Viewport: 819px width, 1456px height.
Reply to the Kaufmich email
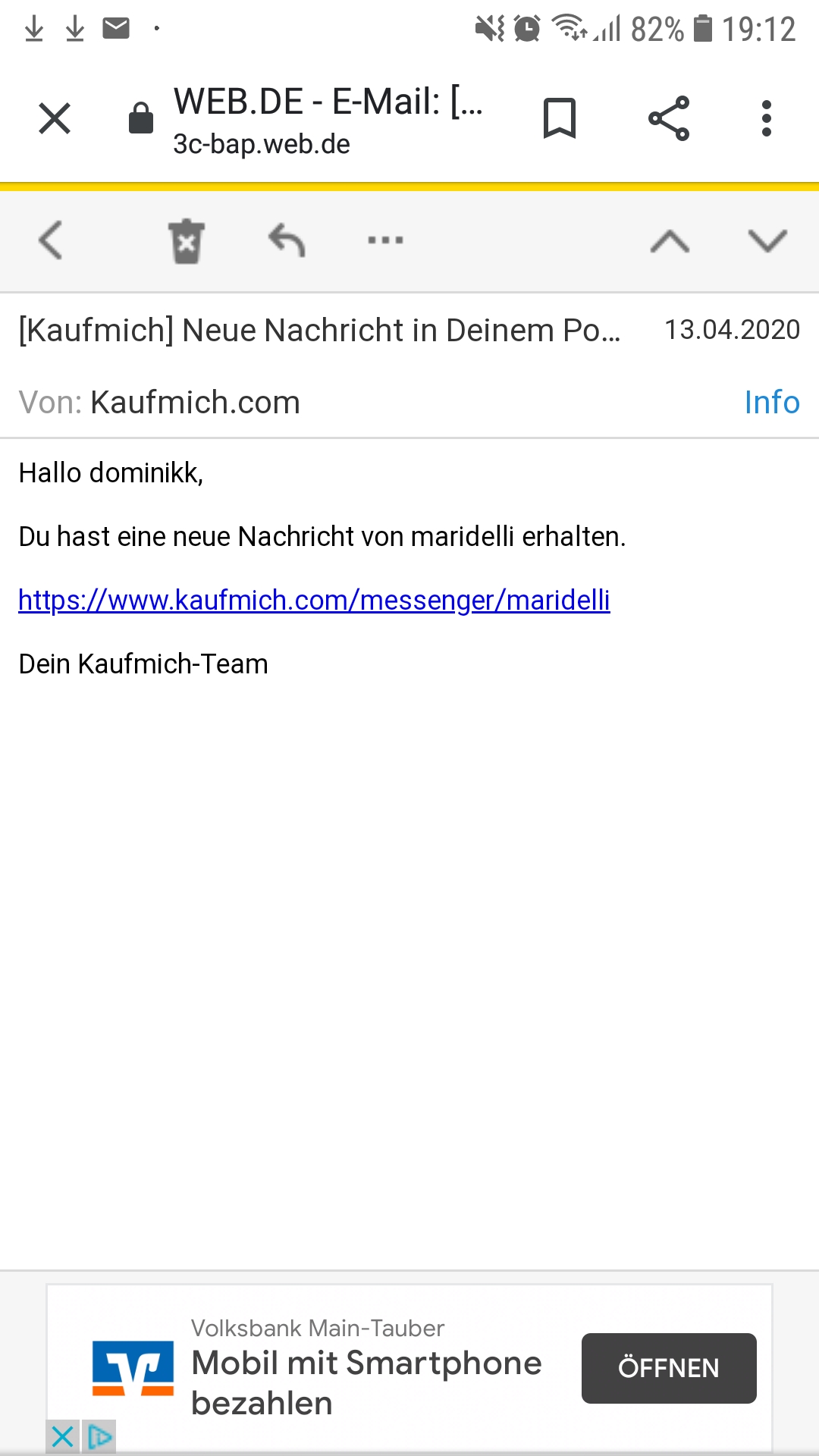(x=287, y=240)
